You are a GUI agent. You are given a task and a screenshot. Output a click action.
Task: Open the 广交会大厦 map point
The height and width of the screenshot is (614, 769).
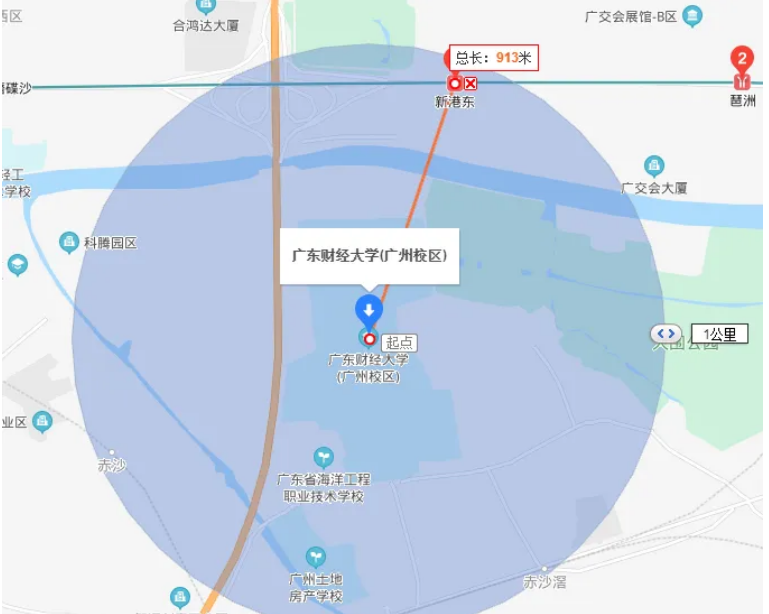click(x=654, y=166)
